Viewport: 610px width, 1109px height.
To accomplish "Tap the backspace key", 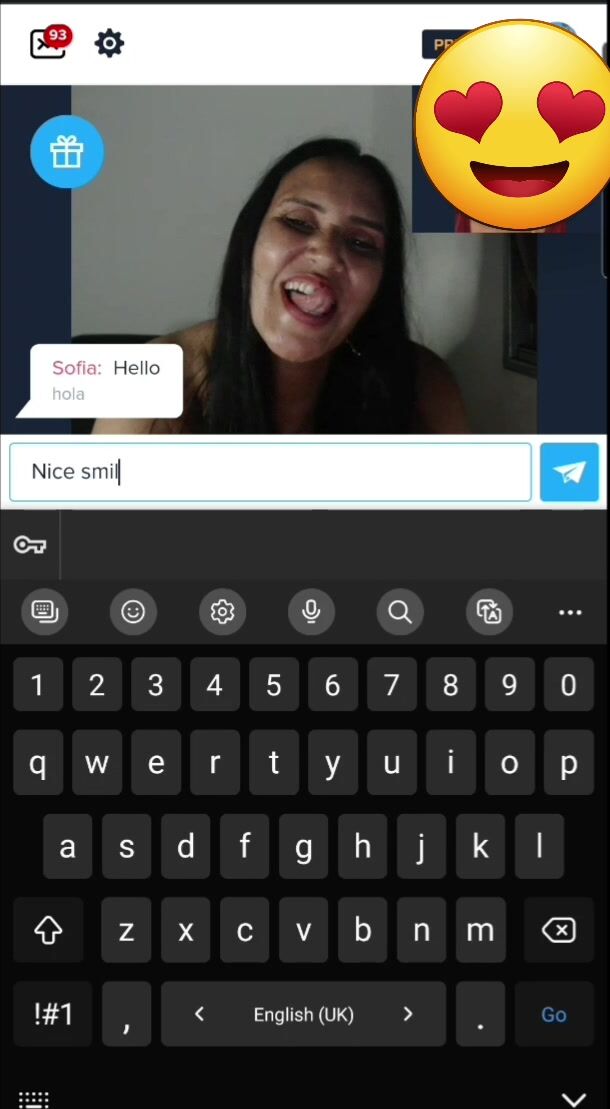I will click(x=558, y=930).
